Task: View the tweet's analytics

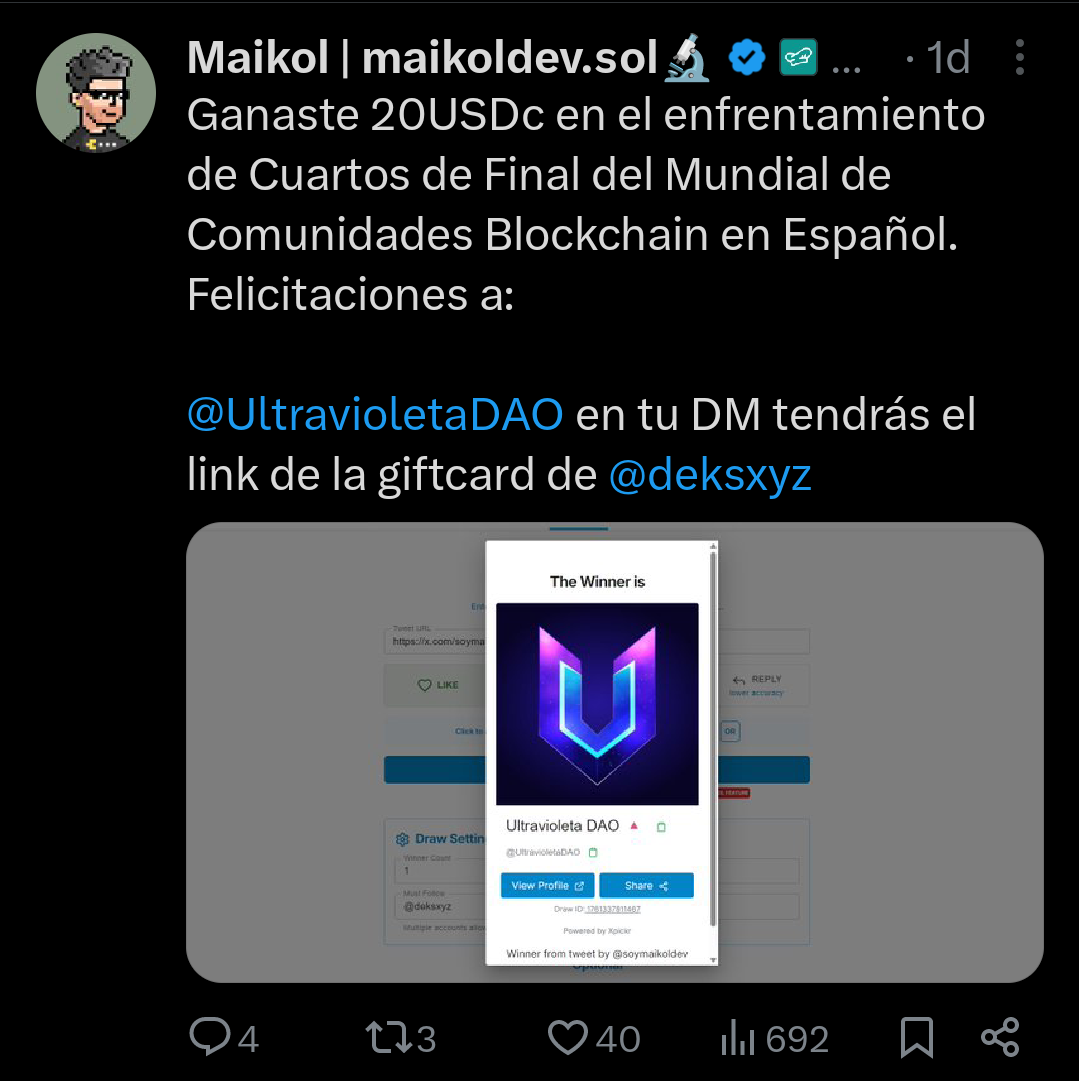Action: pyautogui.click(x=738, y=1038)
